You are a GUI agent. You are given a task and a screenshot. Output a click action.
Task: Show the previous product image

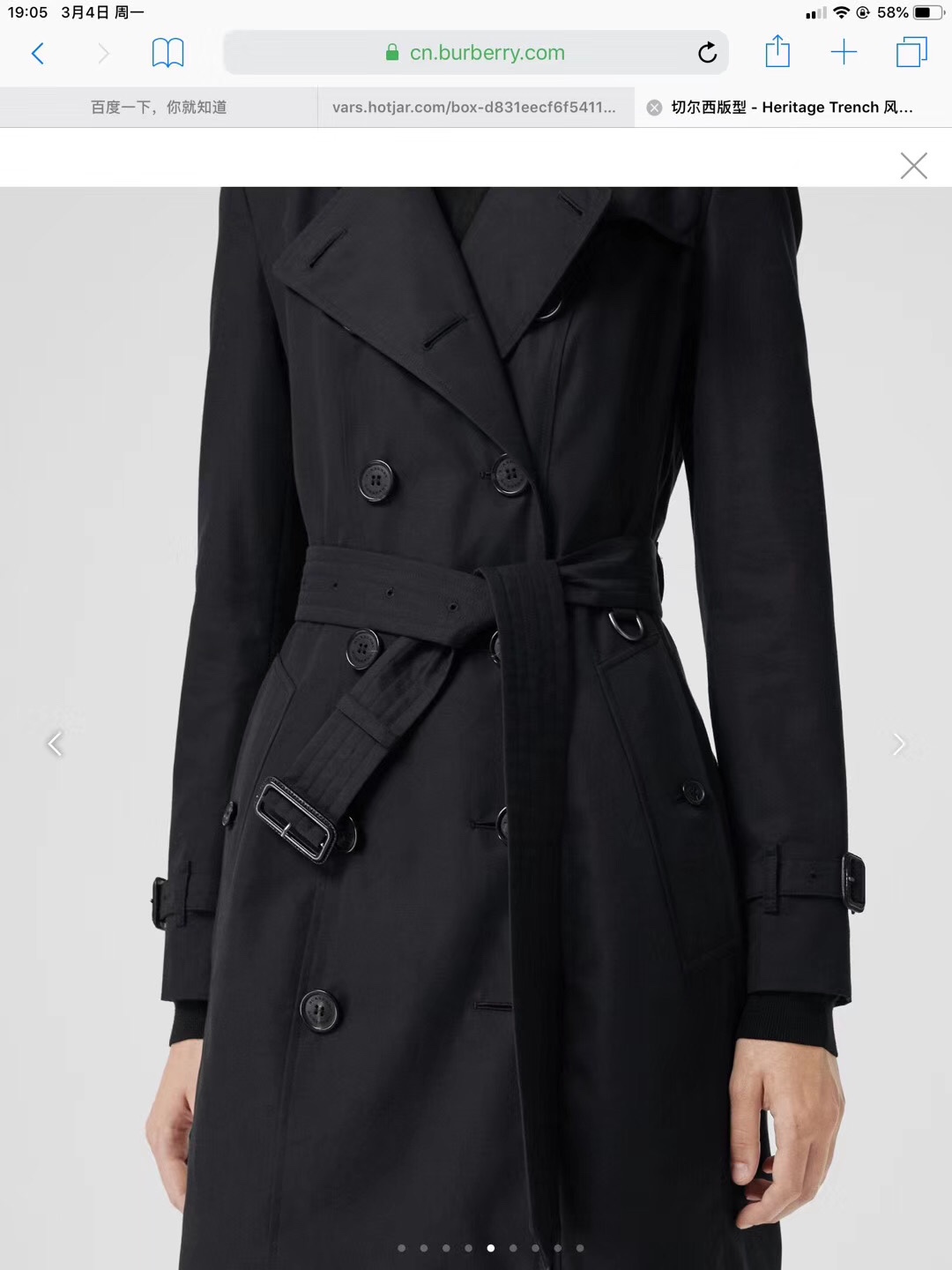(55, 744)
